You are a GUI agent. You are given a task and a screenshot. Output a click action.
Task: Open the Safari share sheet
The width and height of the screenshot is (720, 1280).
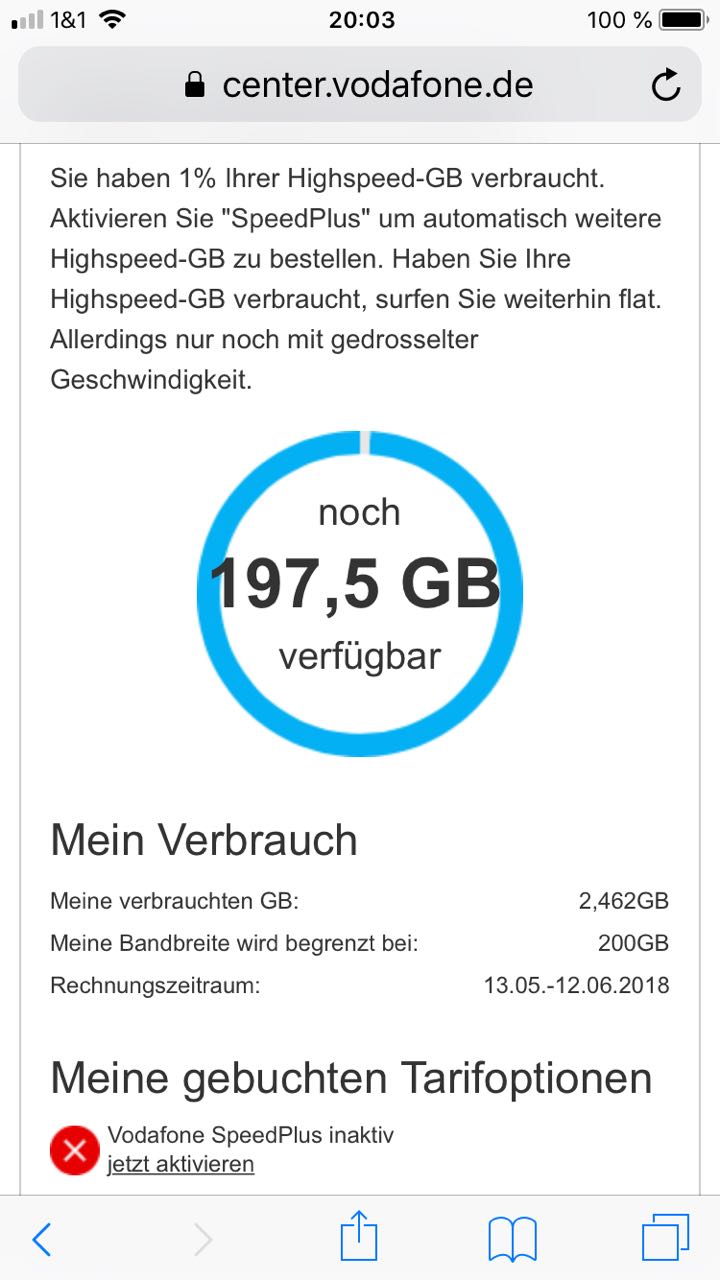359,1236
